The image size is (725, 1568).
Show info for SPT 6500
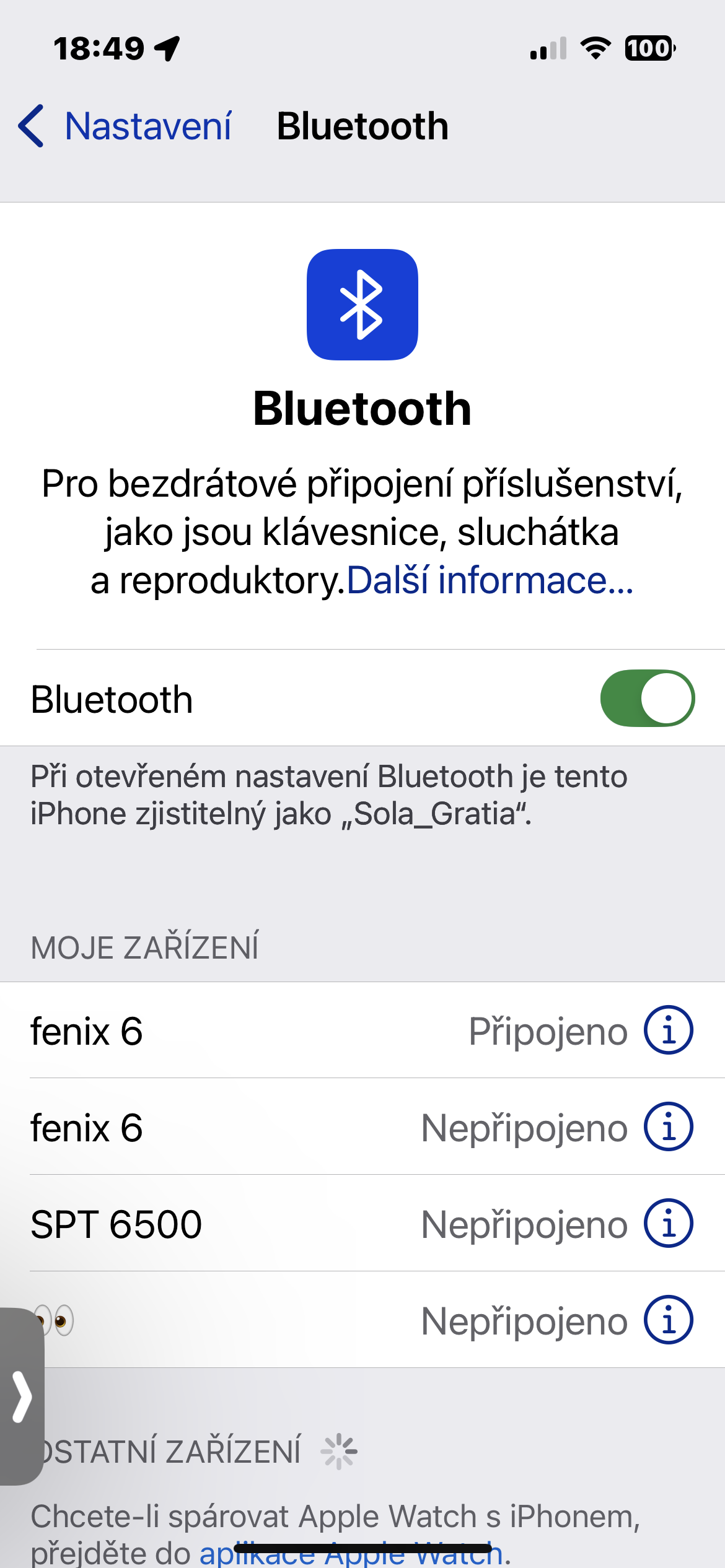click(x=668, y=1224)
